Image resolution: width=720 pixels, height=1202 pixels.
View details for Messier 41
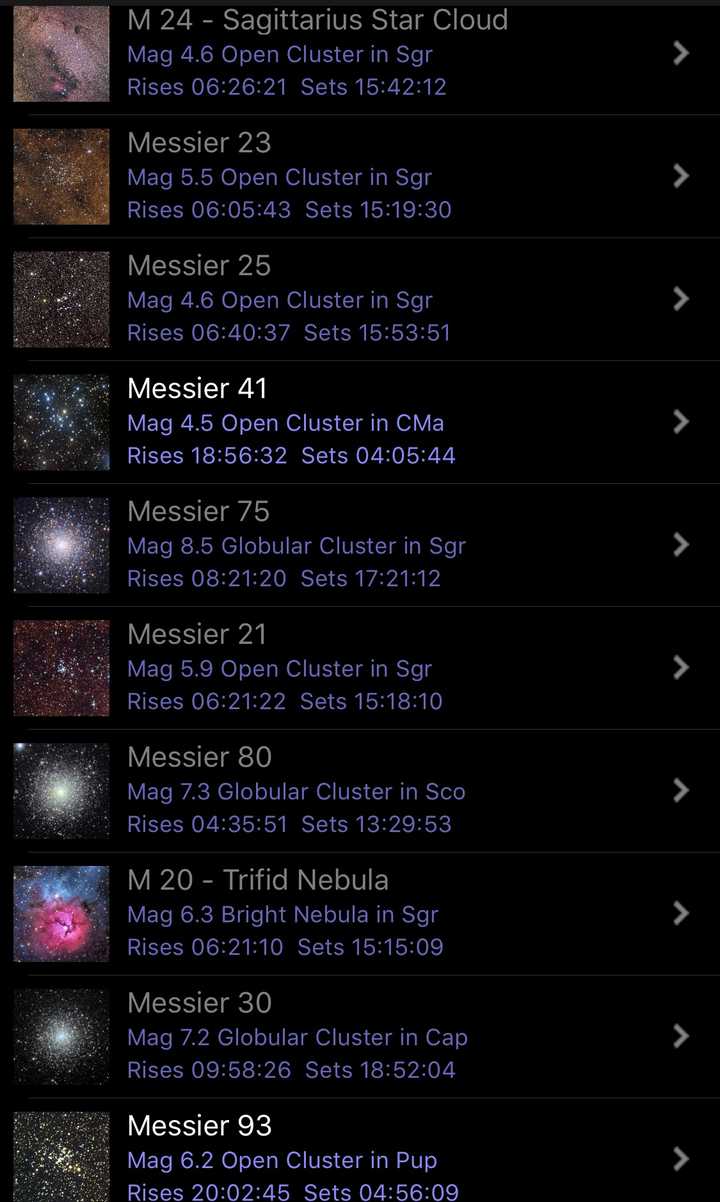pos(360,422)
